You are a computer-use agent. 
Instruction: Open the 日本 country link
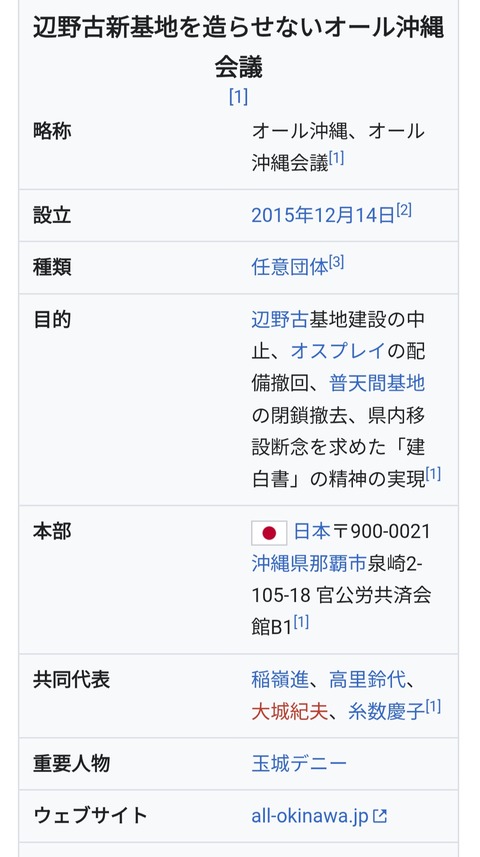[x=312, y=531]
